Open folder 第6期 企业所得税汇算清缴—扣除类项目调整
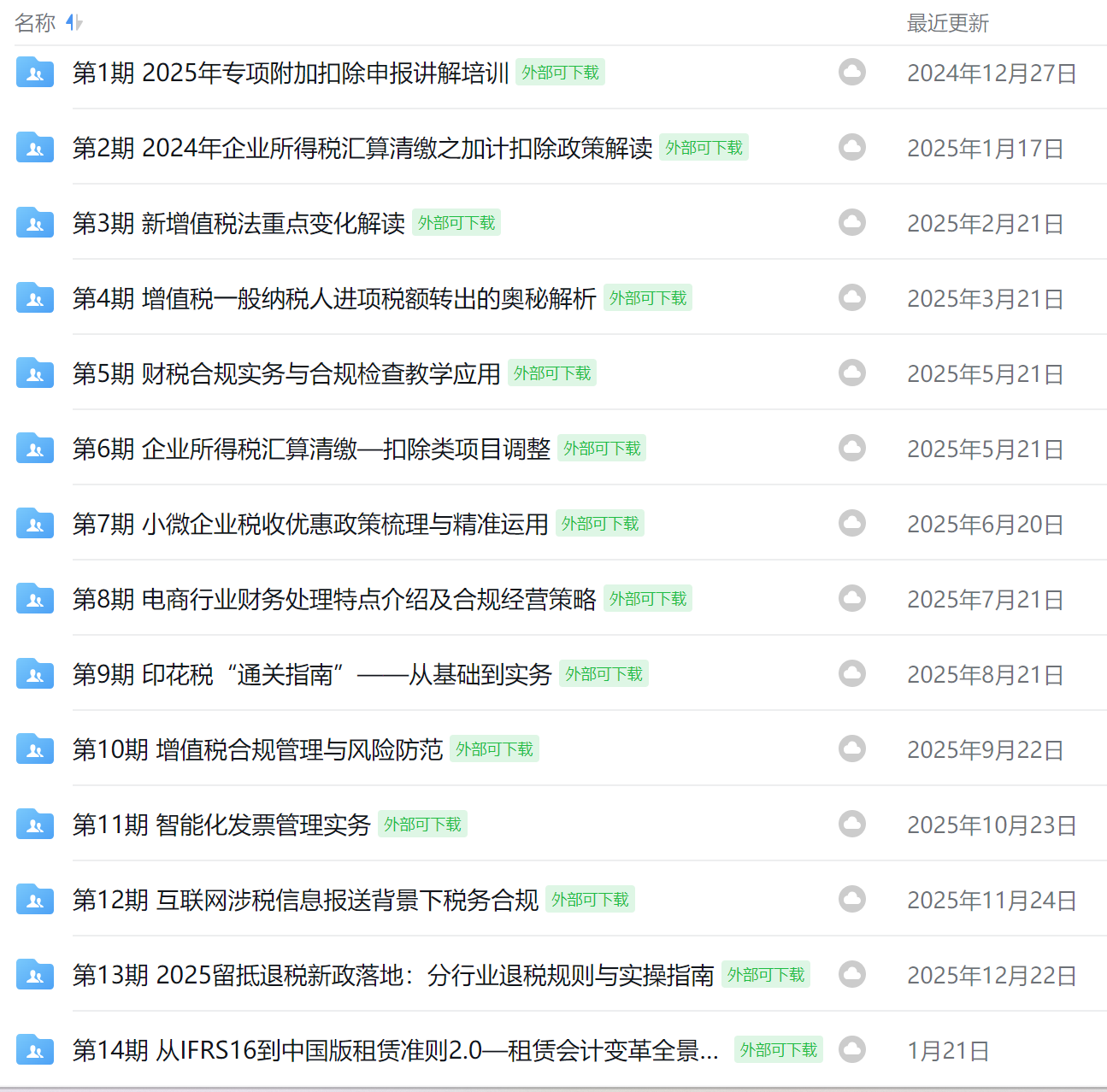The image size is (1107, 1092). point(311,449)
